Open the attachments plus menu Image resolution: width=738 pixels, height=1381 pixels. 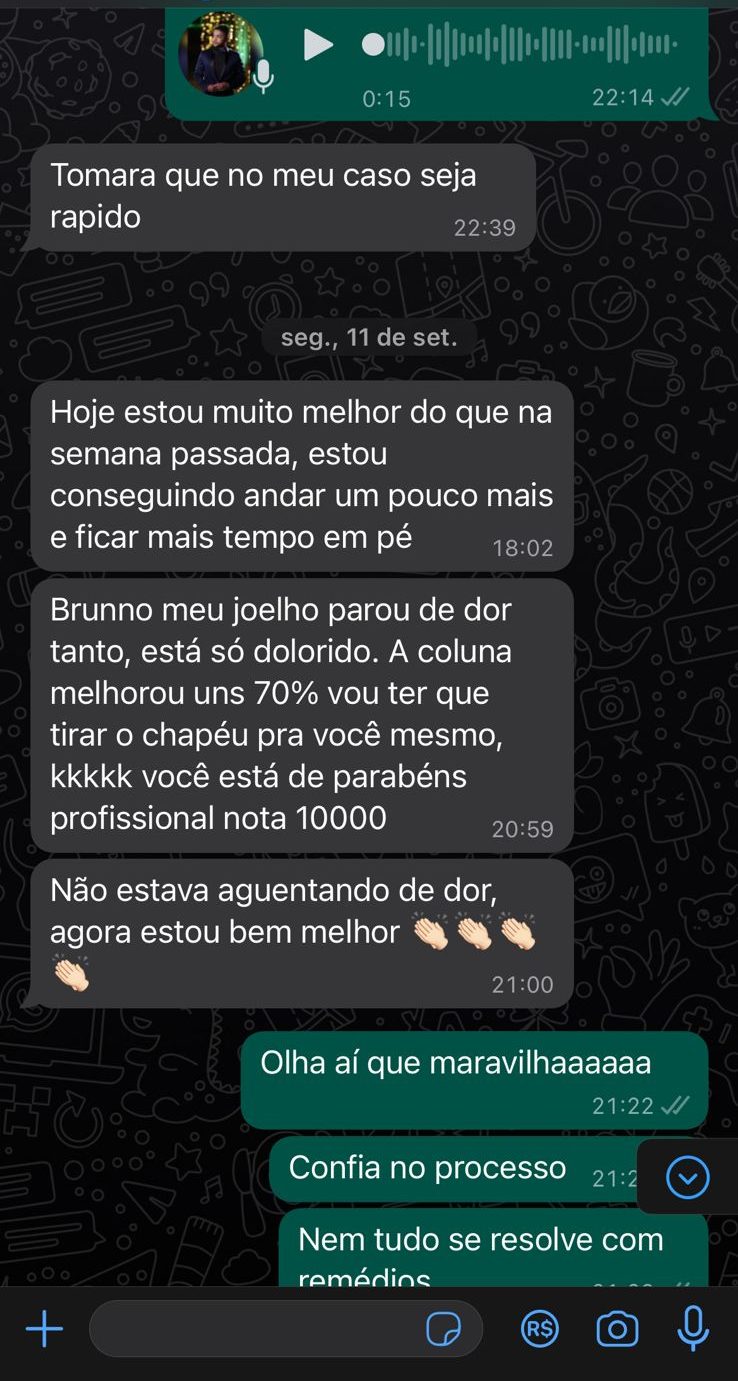[44, 1329]
